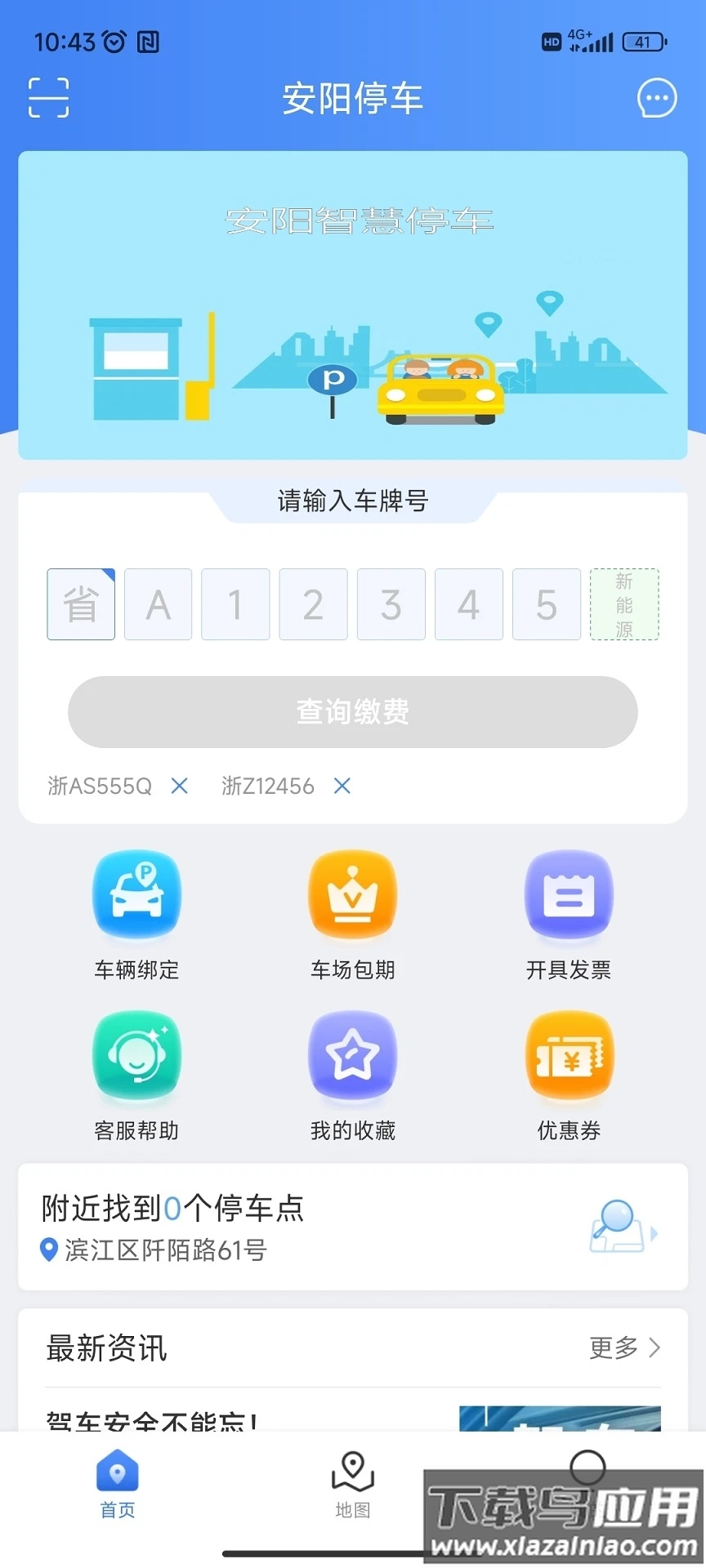The width and height of the screenshot is (706, 1568).
Task: Enable the 新能源 new energy plate mode
Action: [624, 604]
